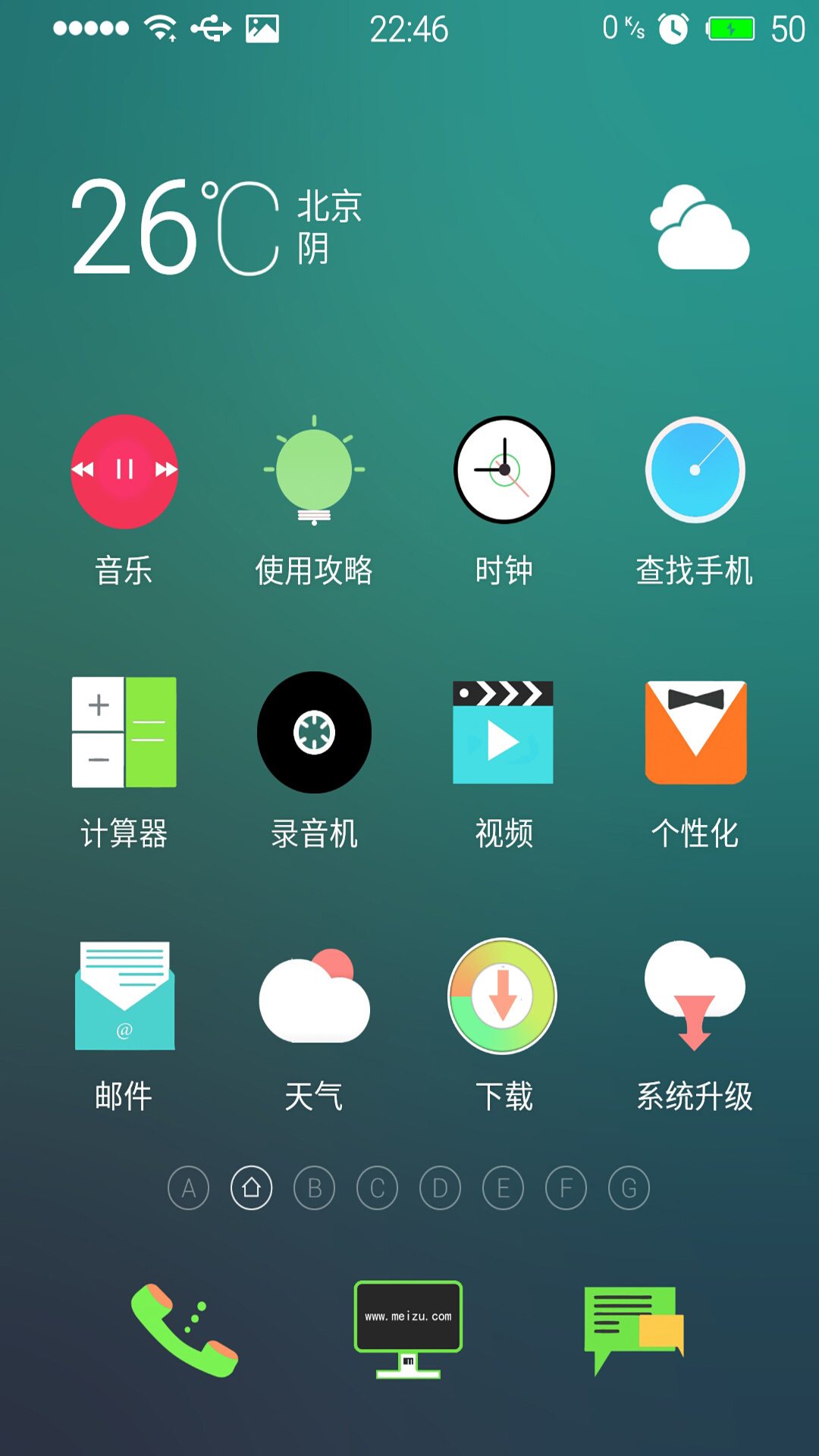This screenshot has width=819, height=1456.
Task: Jump to home screen page G
Action: (629, 1188)
